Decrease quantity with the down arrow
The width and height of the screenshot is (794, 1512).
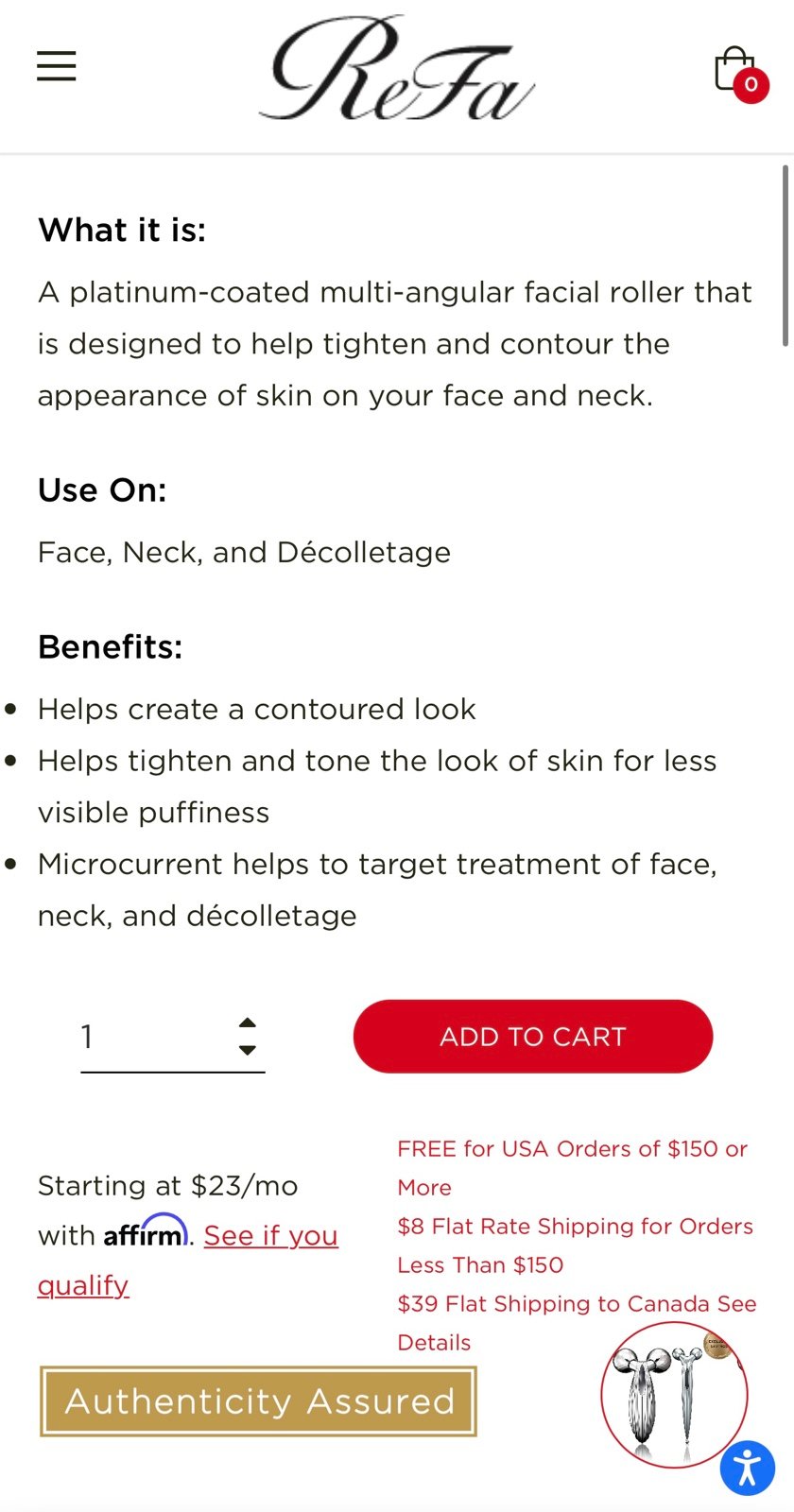248,1050
